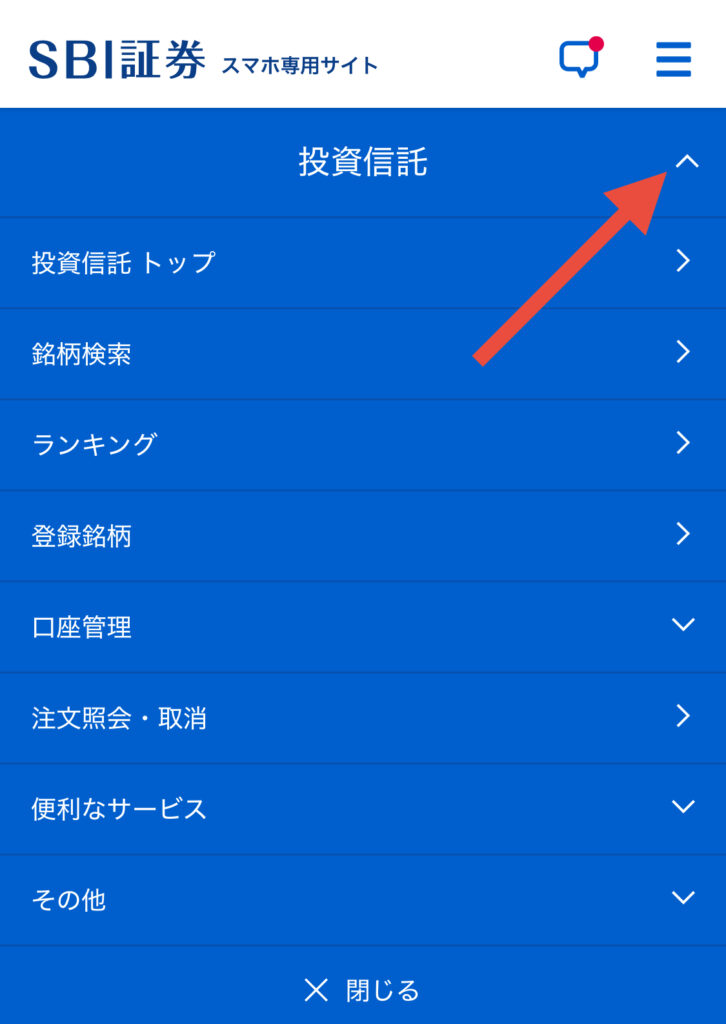Open 投資信託 トップ
This screenshot has width=726, height=1024.
[362, 262]
